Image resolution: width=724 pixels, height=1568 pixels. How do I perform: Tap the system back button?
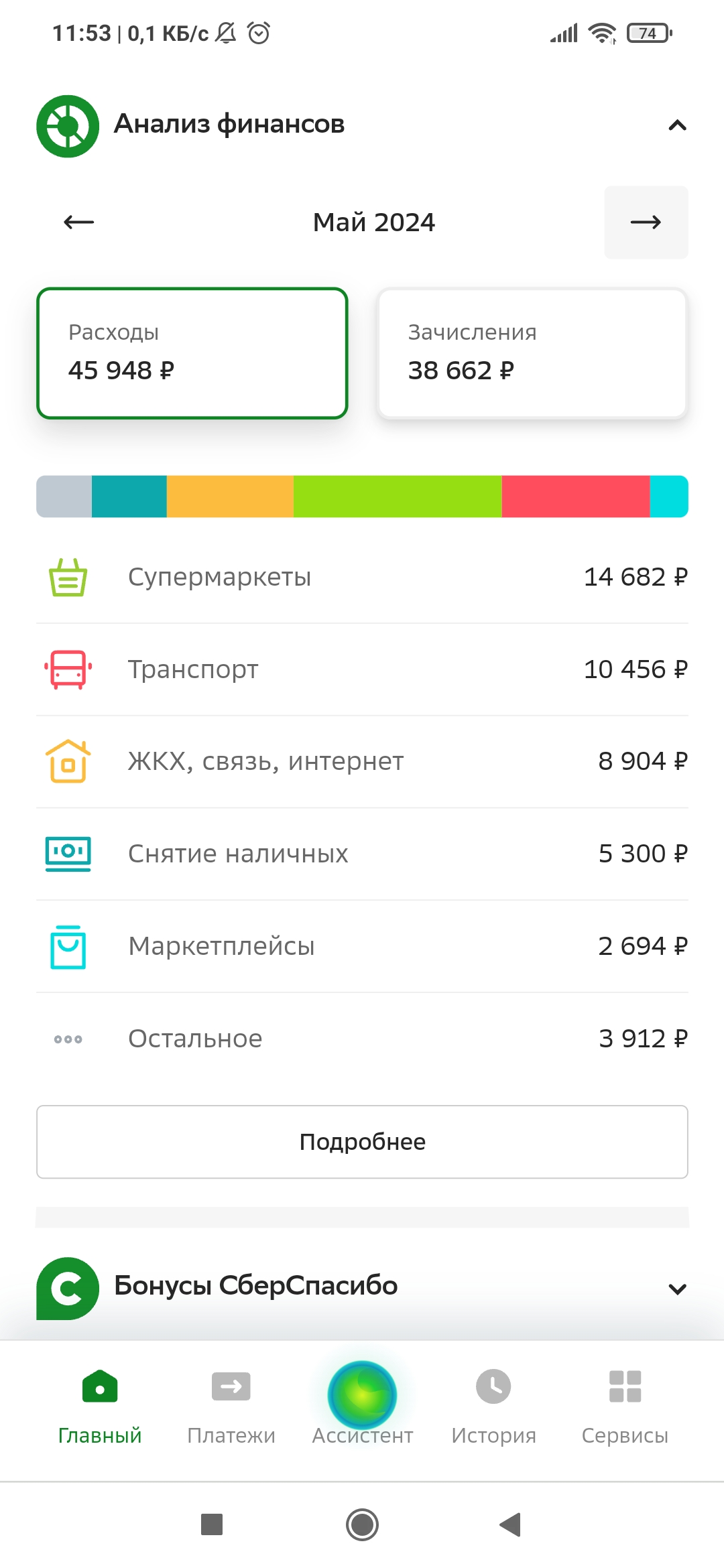click(511, 1524)
